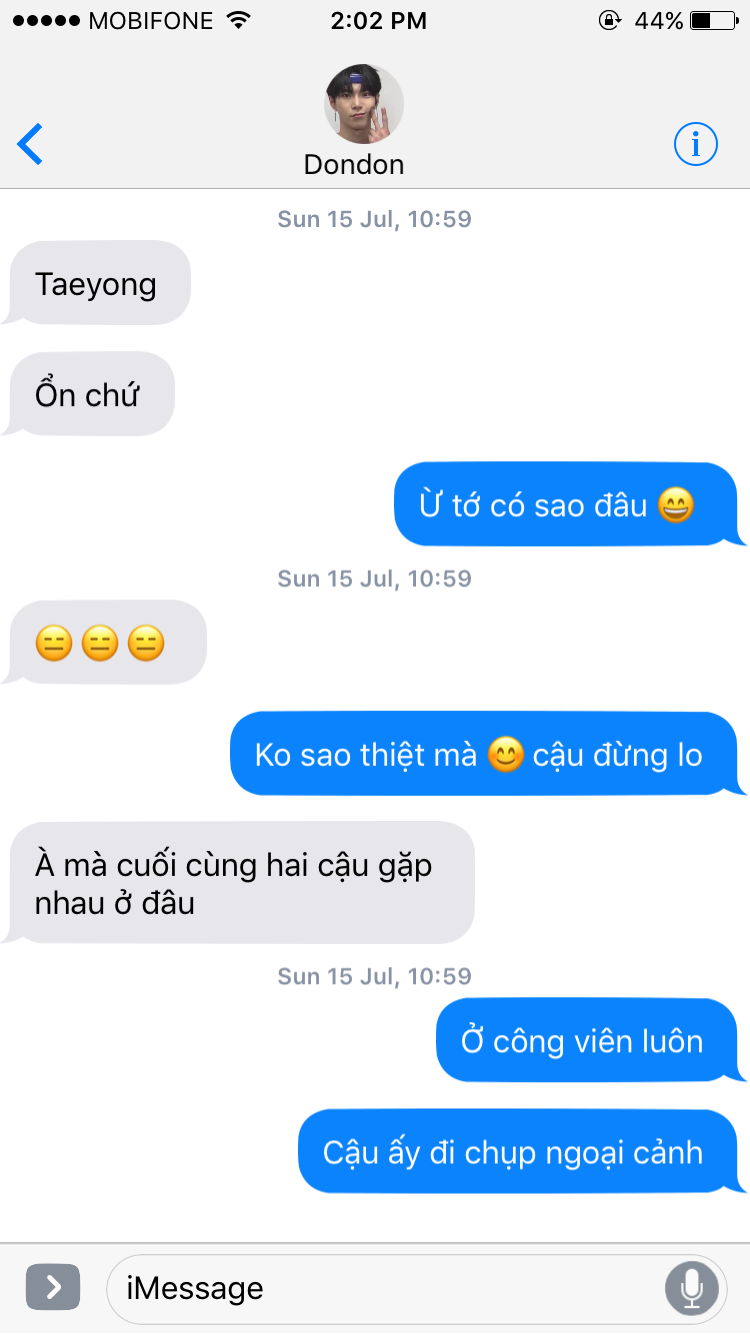The width and height of the screenshot is (750, 1334).
Task: Open conversation details info icon
Action: 696,145
